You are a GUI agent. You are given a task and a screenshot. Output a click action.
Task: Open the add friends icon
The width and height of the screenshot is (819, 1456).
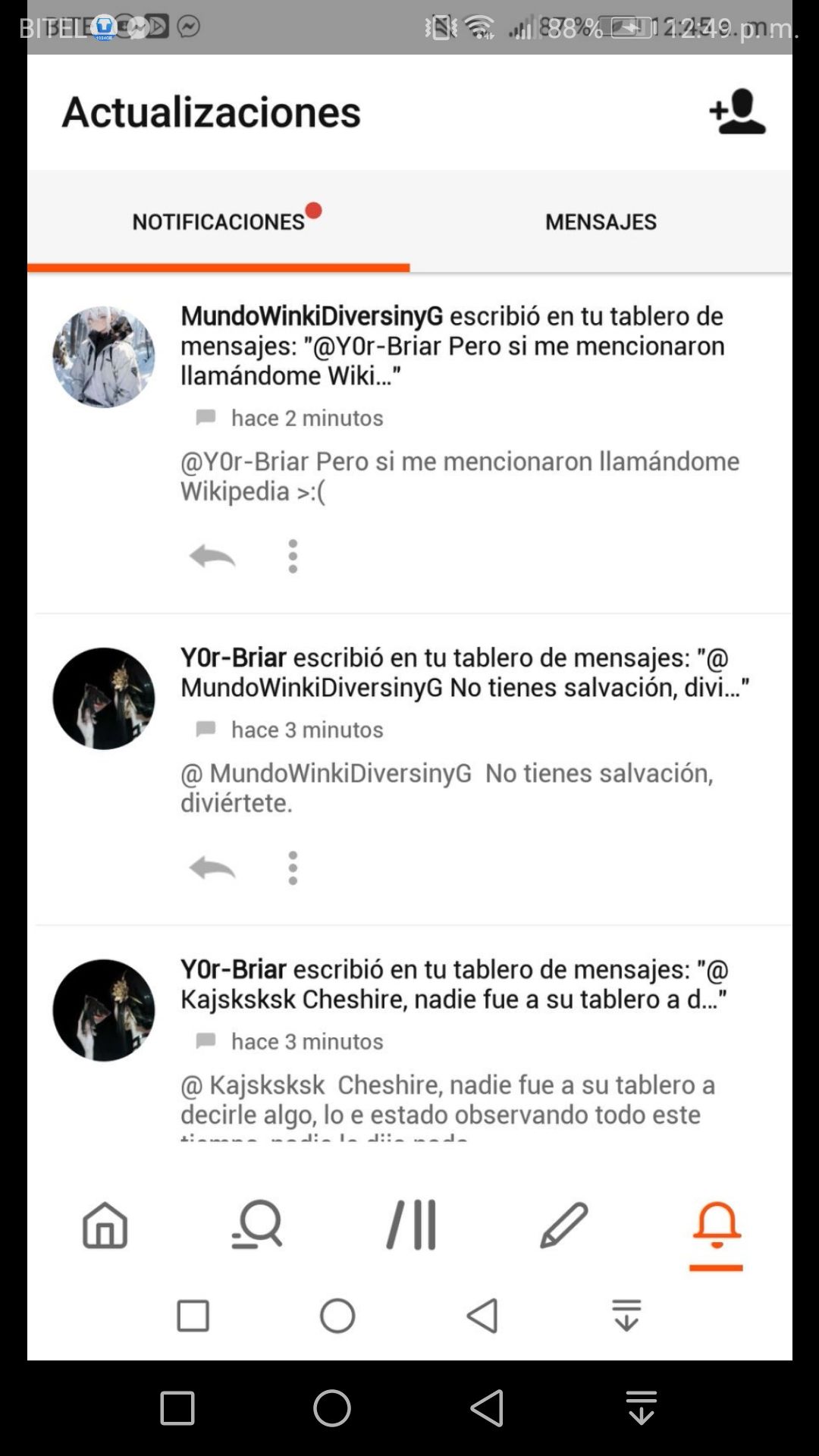[x=737, y=112]
